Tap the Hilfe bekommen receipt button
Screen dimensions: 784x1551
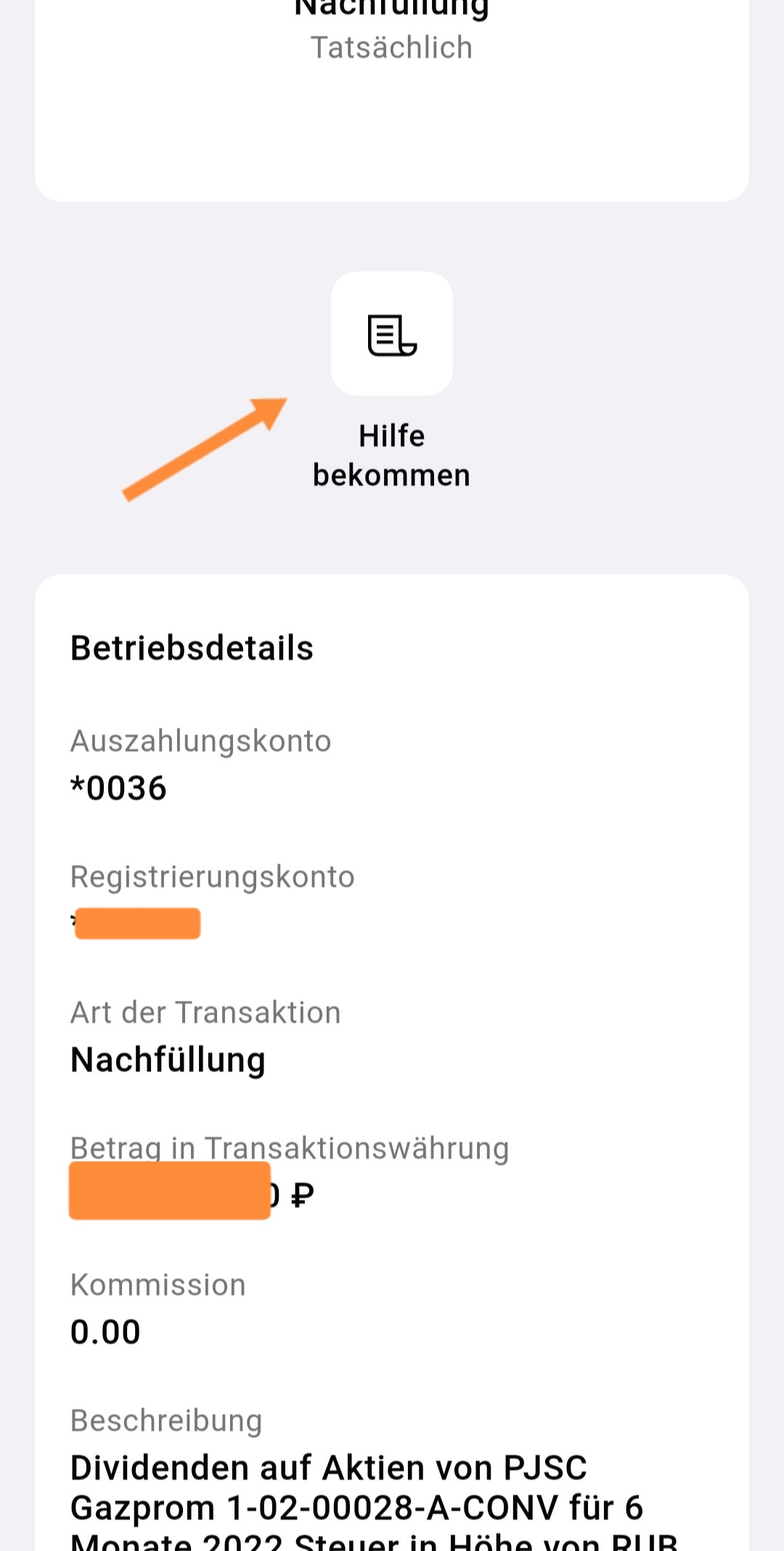[392, 335]
